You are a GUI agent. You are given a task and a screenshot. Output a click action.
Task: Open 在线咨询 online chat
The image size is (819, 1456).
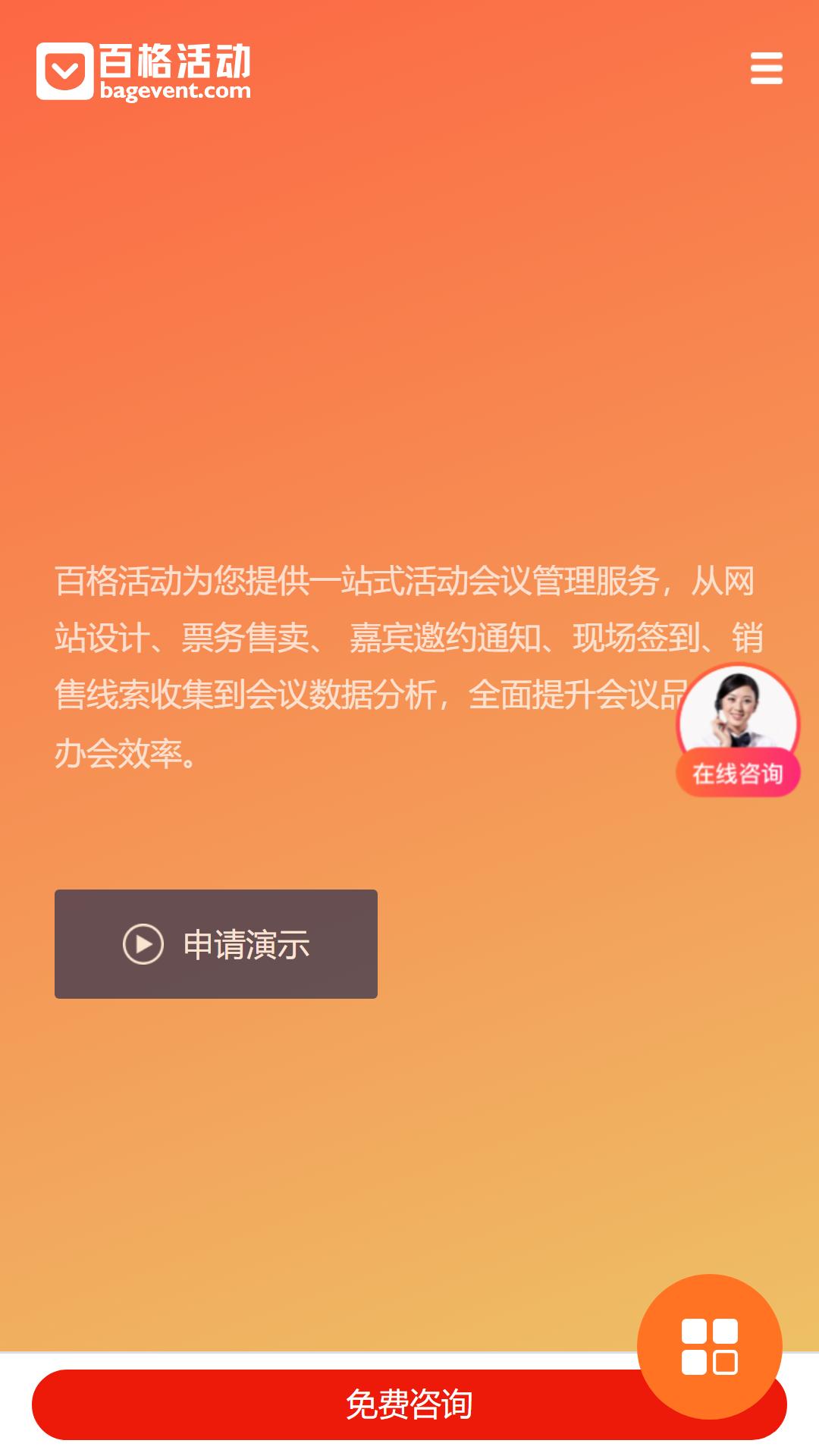(x=738, y=730)
